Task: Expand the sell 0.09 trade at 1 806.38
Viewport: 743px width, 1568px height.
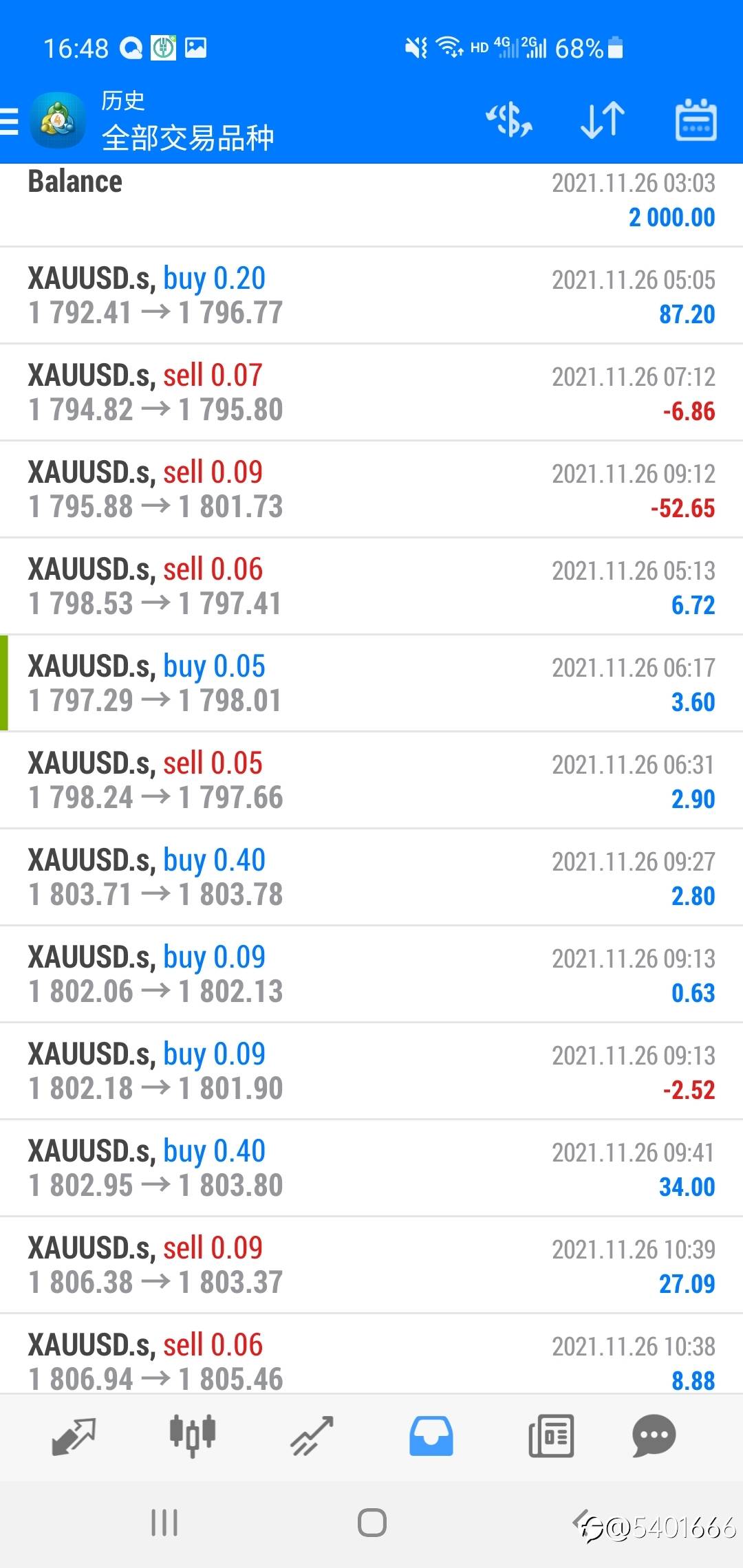Action: point(371,1265)
